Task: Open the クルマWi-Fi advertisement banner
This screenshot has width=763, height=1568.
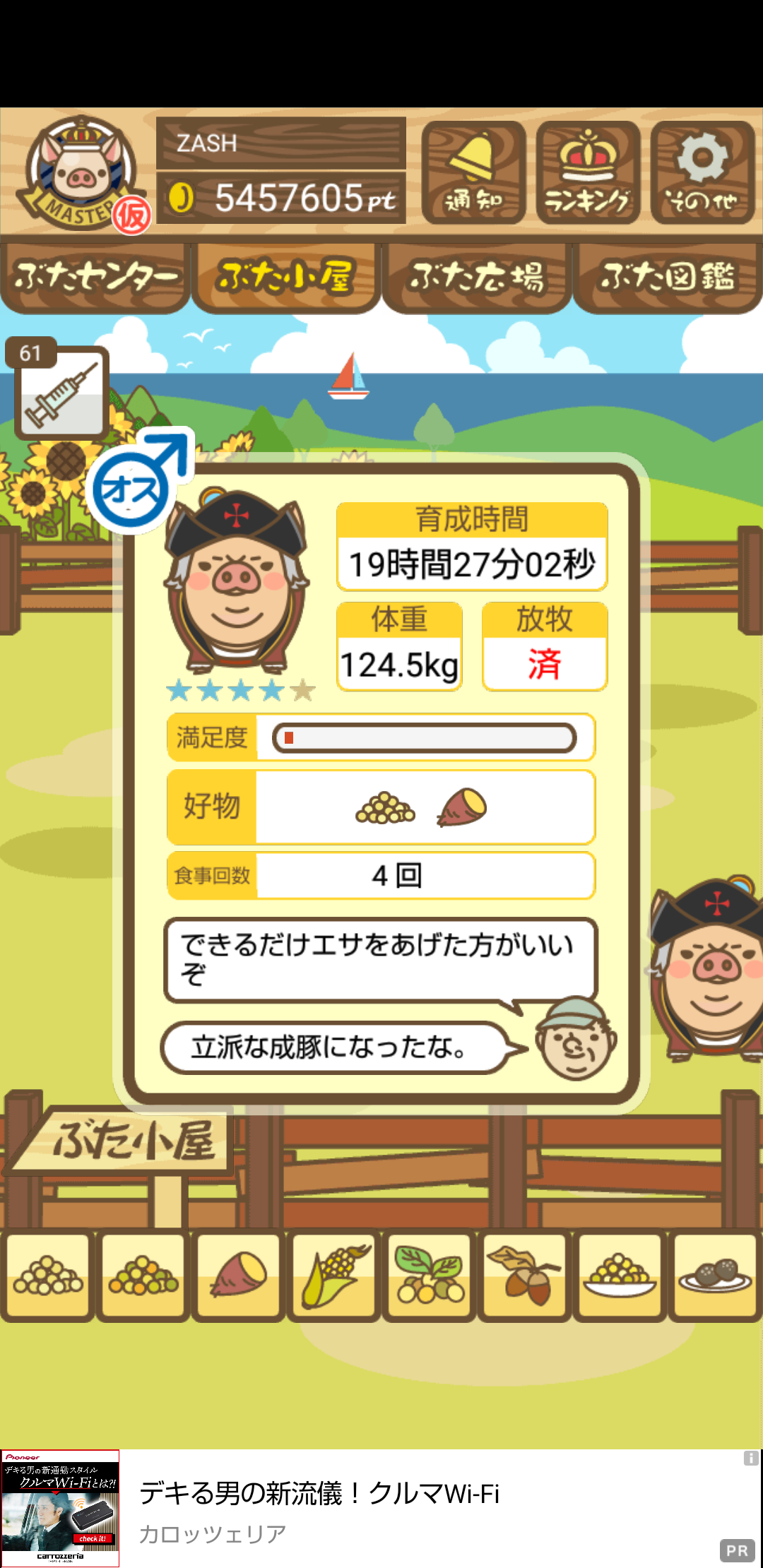Action: coord(381,1509)
